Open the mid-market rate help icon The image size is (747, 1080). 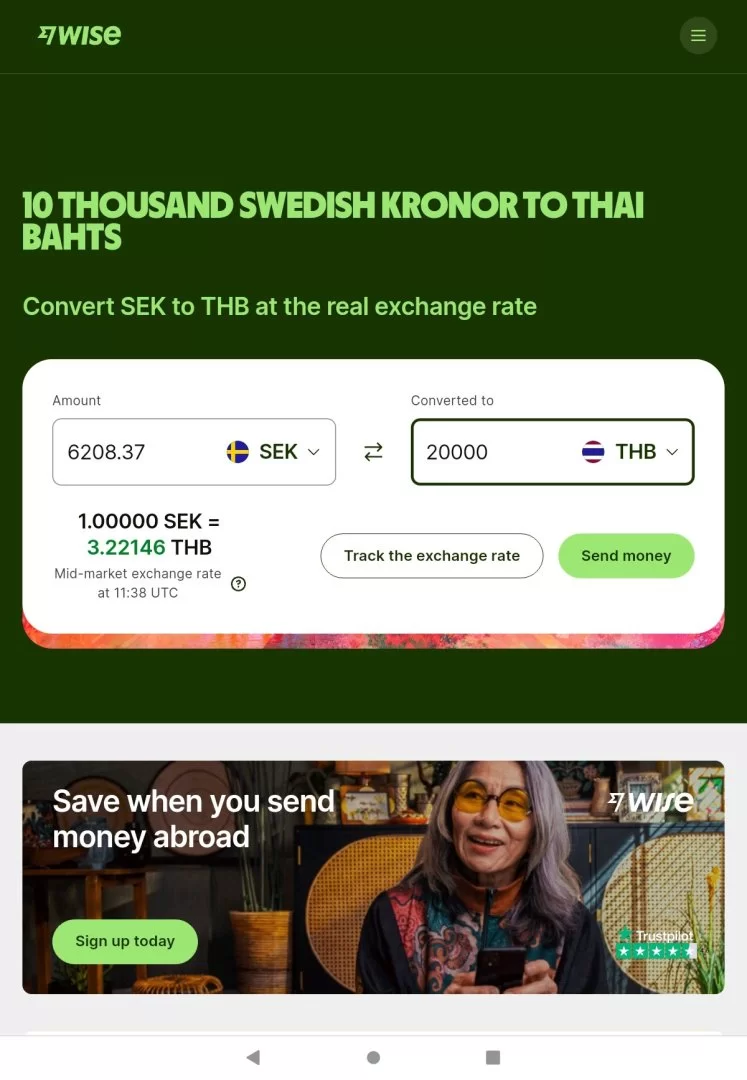coord(238,584)
